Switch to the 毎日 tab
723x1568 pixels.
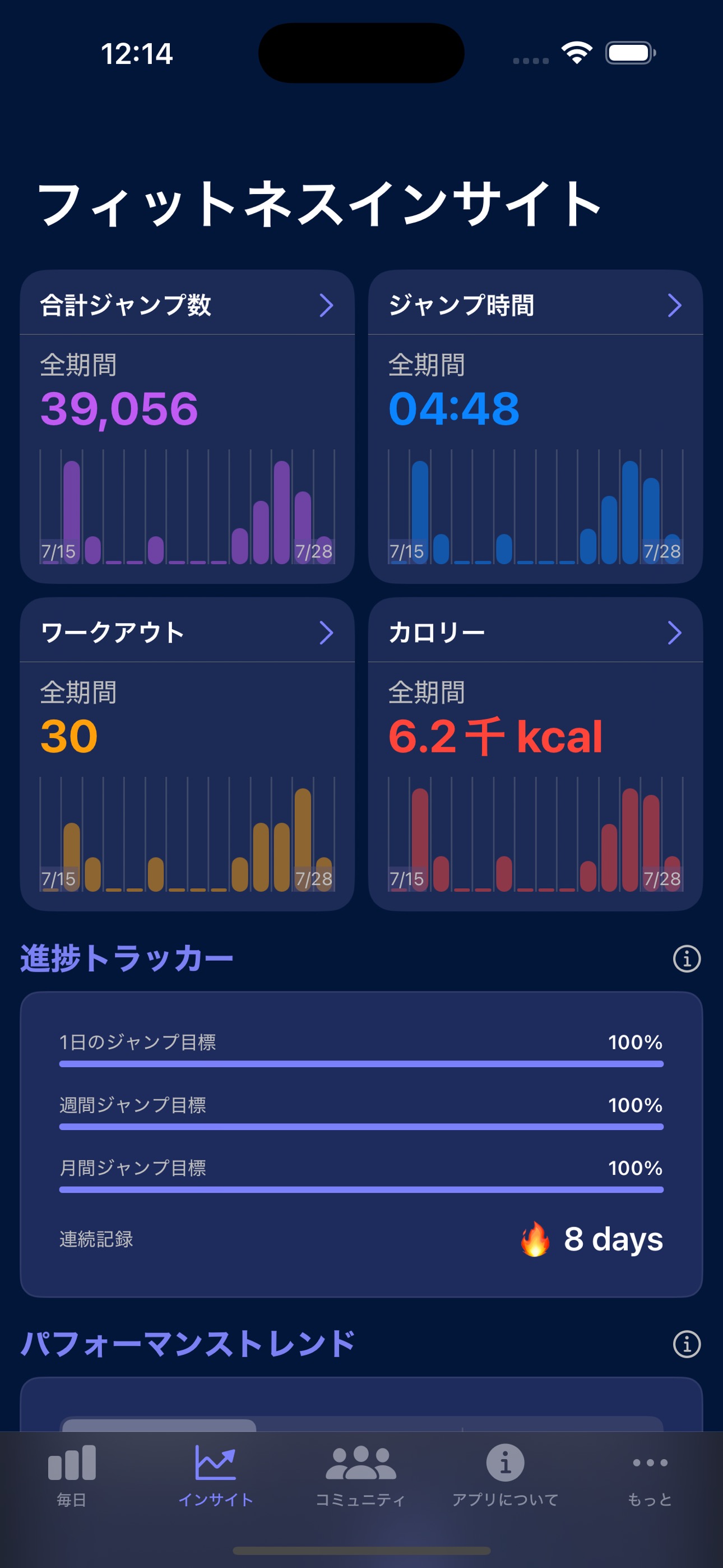tap(72, 1474)
